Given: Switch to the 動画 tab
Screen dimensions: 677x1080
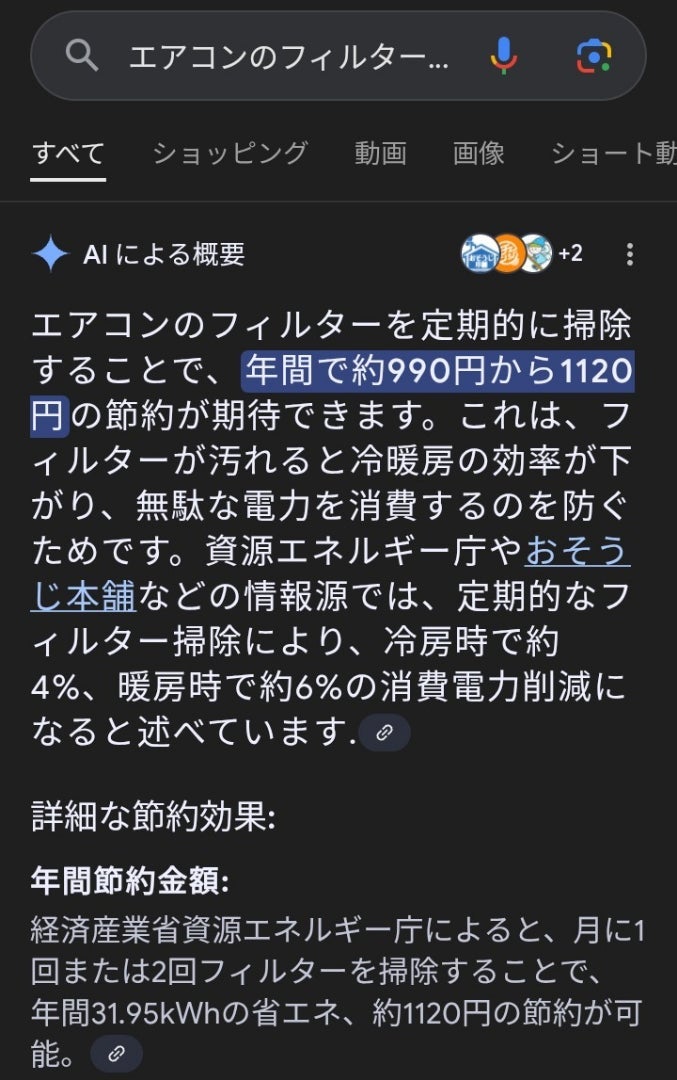Looking at the screenshot, I should (380, 154).
